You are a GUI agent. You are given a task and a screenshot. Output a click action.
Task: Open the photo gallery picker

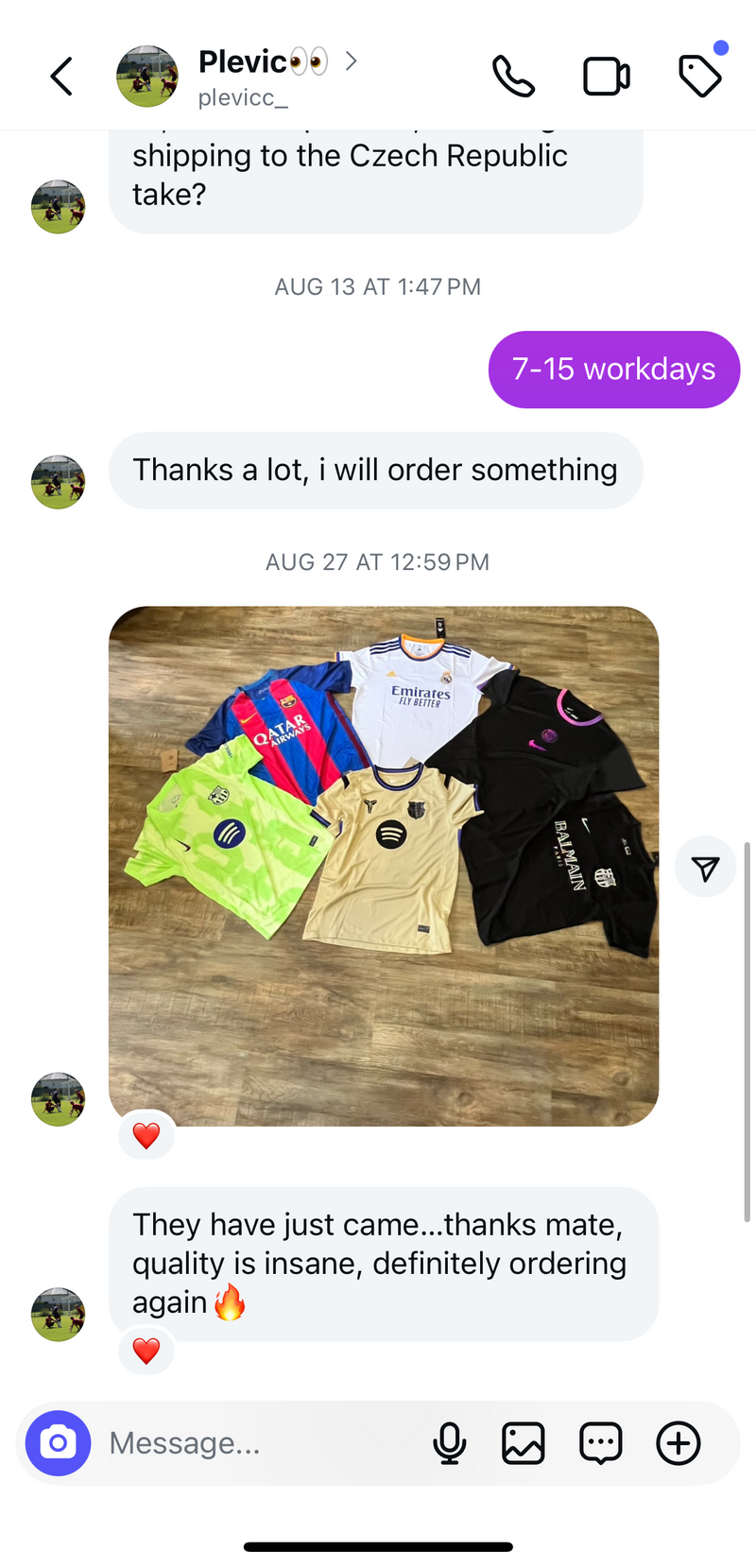click(x=523, y=1443)
